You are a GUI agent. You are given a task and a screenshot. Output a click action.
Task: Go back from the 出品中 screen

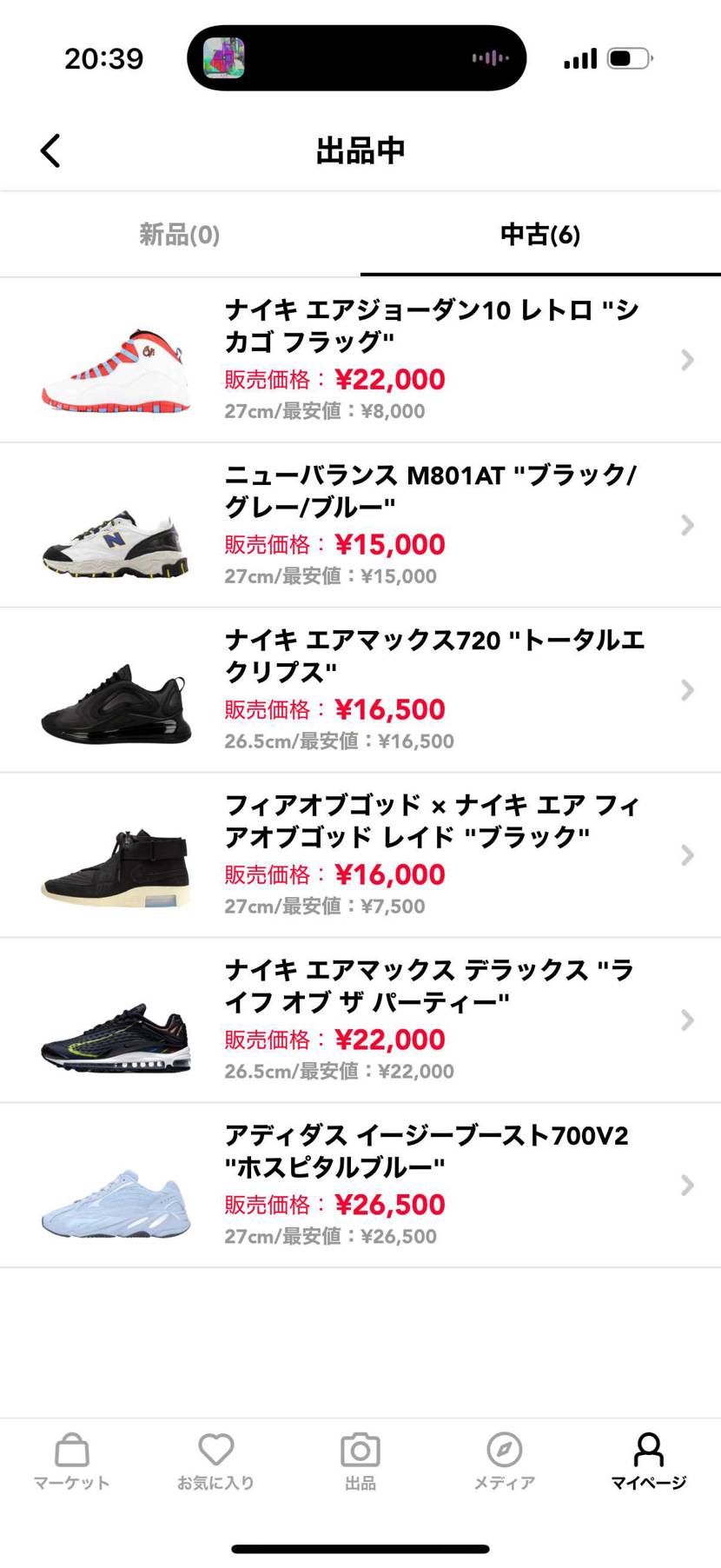coord(51,150)
